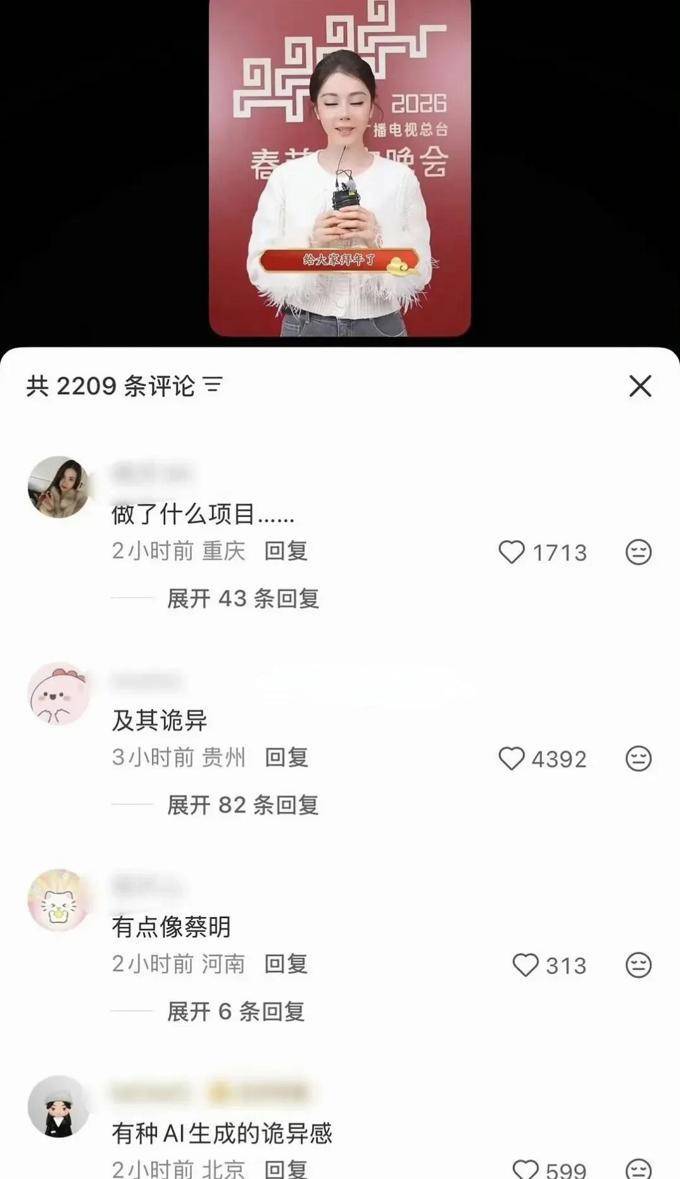Dislike the comment 及其诡异
Viewport: 680px width, 1179px height.
pyautogui.click(x=638, y=759)
